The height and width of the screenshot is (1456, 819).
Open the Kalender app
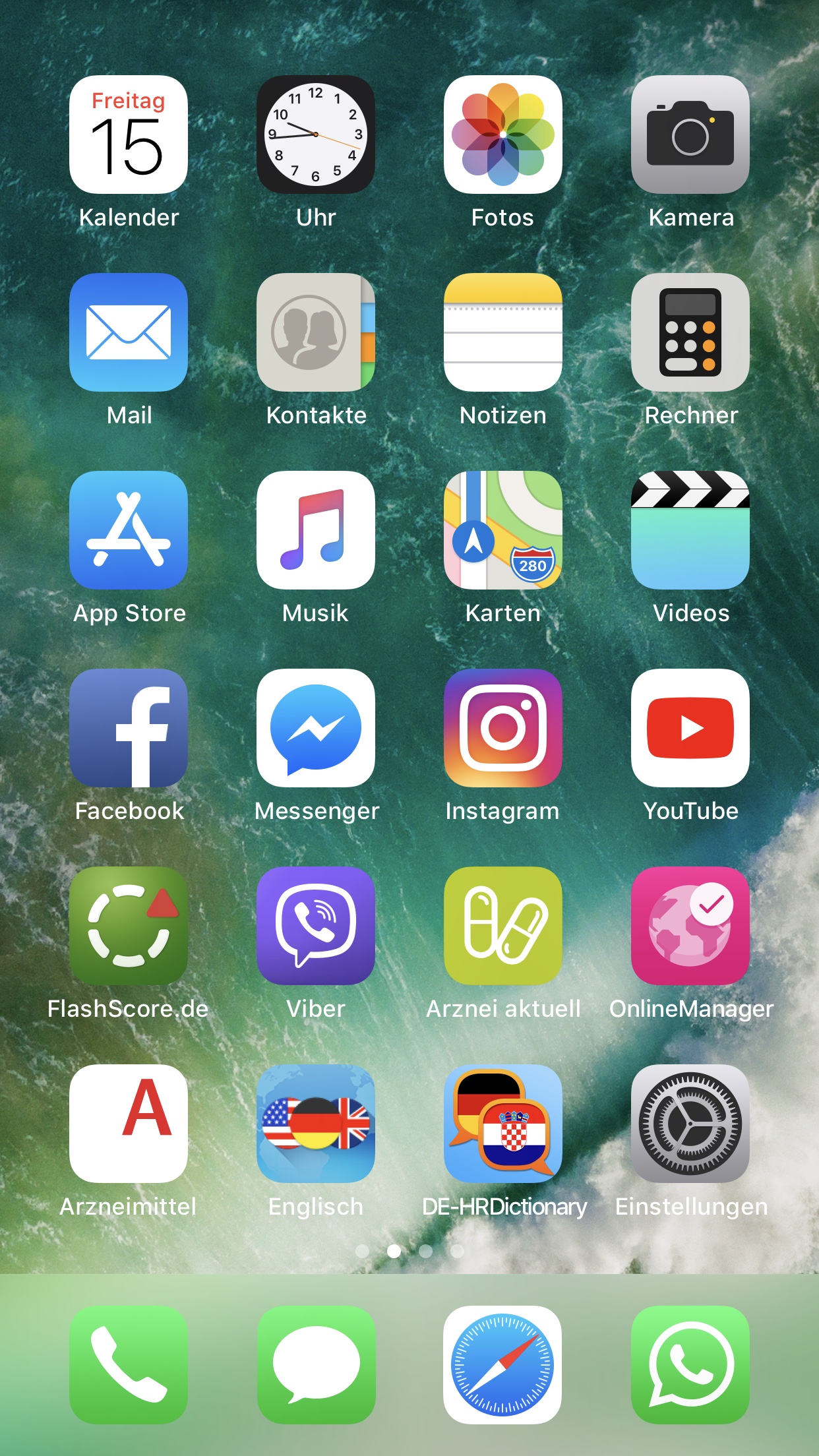click(x=129, y=135)
